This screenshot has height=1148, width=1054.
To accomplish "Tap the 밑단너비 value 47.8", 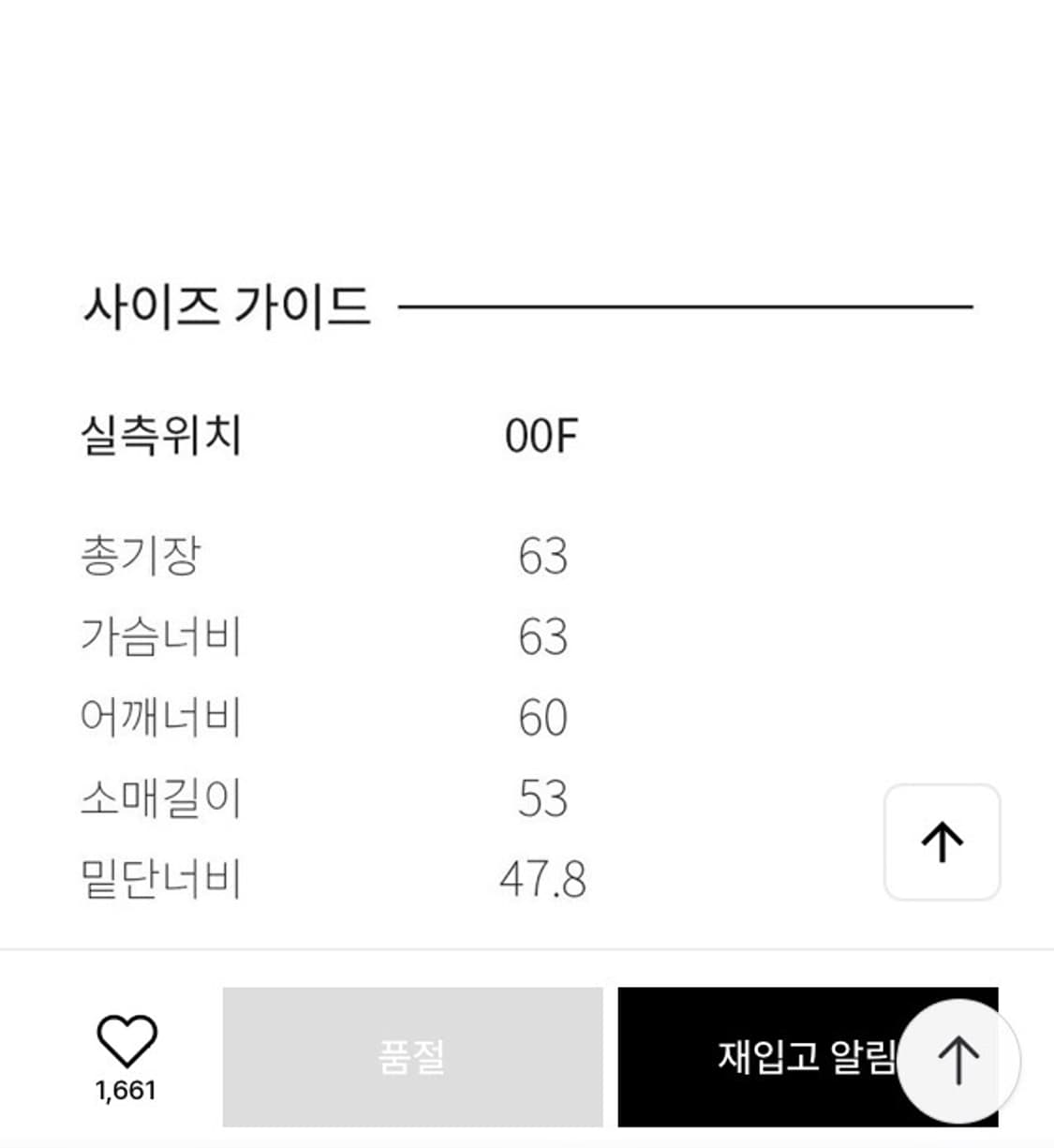I will (x=543, y=879).
